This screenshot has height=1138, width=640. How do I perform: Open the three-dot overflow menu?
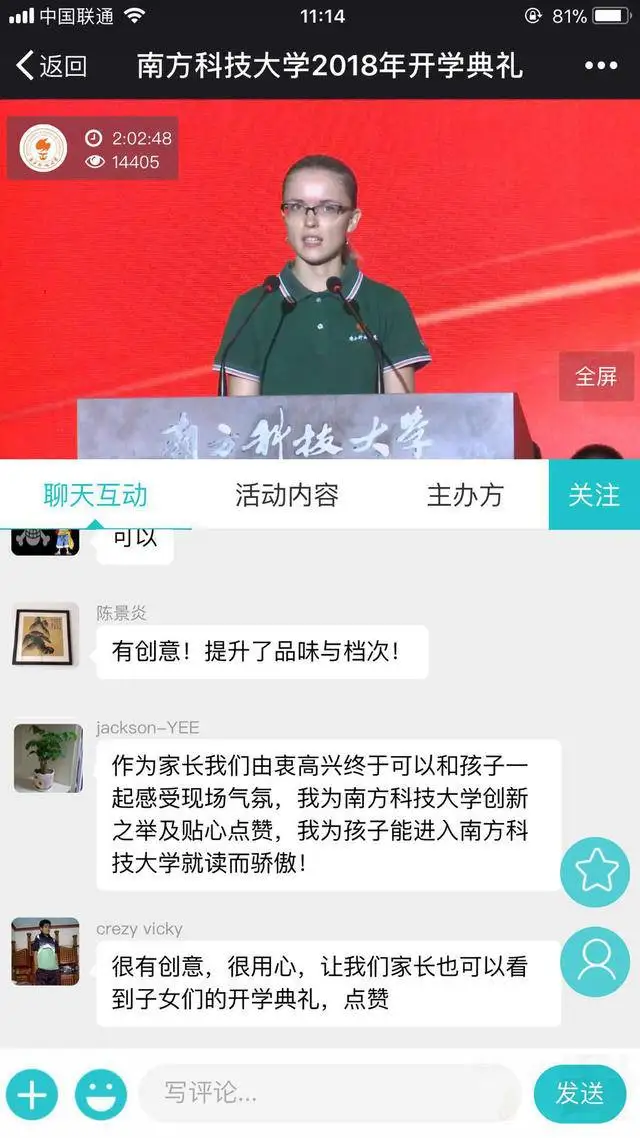tap(600, 67)
